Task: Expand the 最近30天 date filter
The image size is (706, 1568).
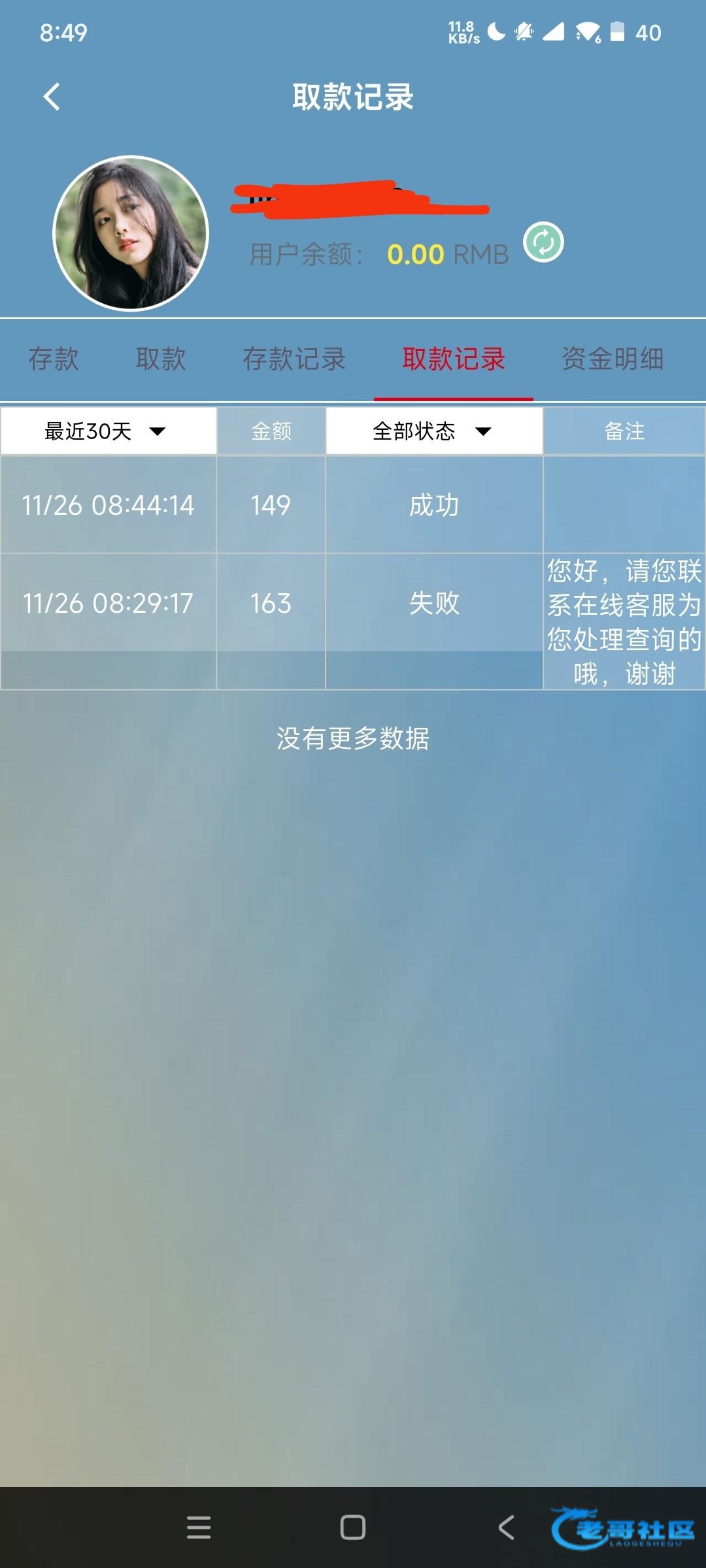Action: 109,431
